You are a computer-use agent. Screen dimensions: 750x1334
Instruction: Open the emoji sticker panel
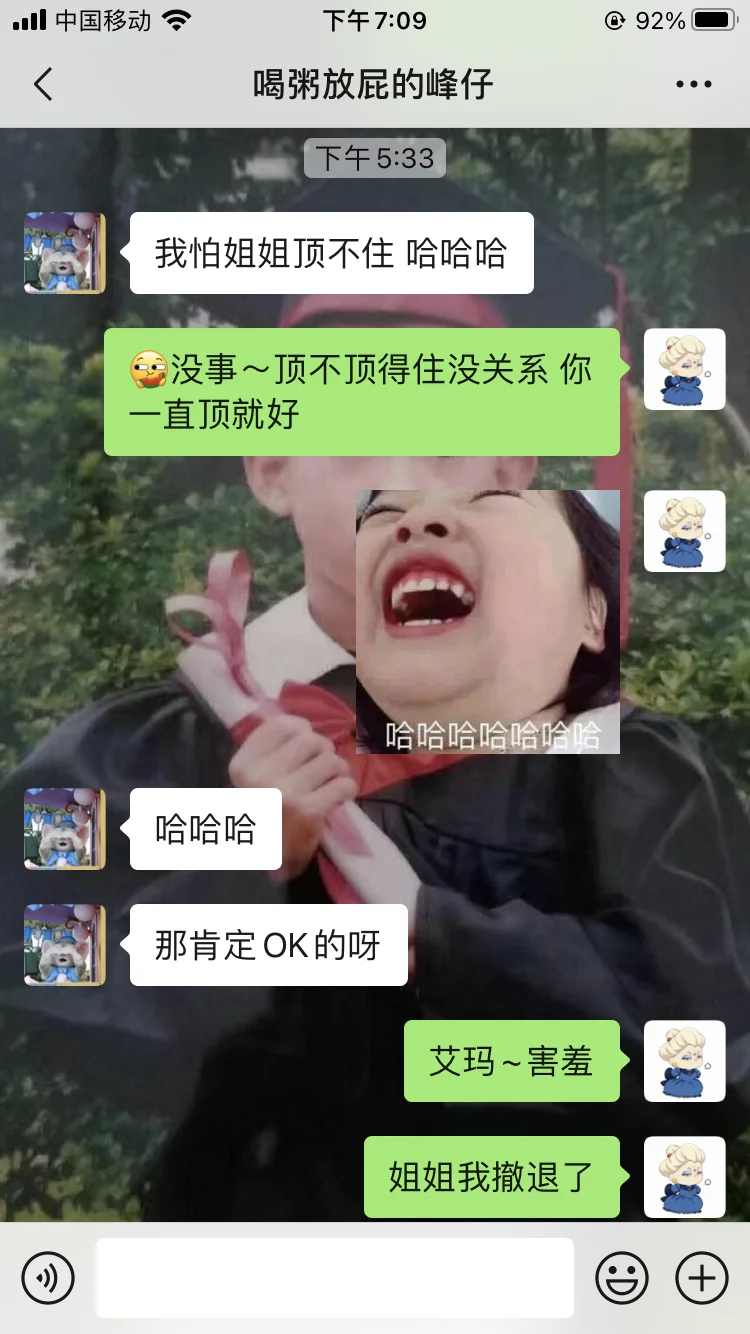622,1277
